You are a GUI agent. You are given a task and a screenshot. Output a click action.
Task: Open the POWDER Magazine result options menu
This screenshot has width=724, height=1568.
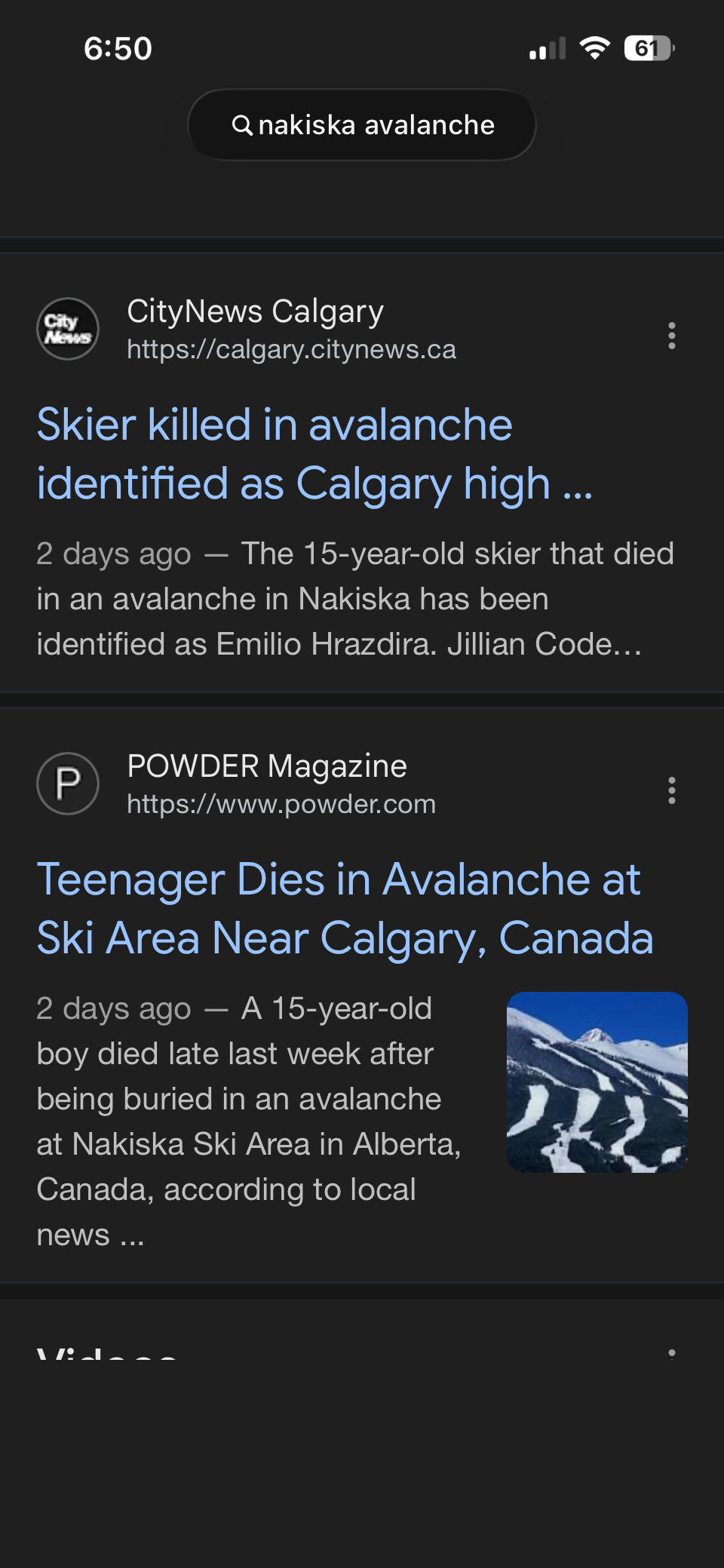(671, 790)
